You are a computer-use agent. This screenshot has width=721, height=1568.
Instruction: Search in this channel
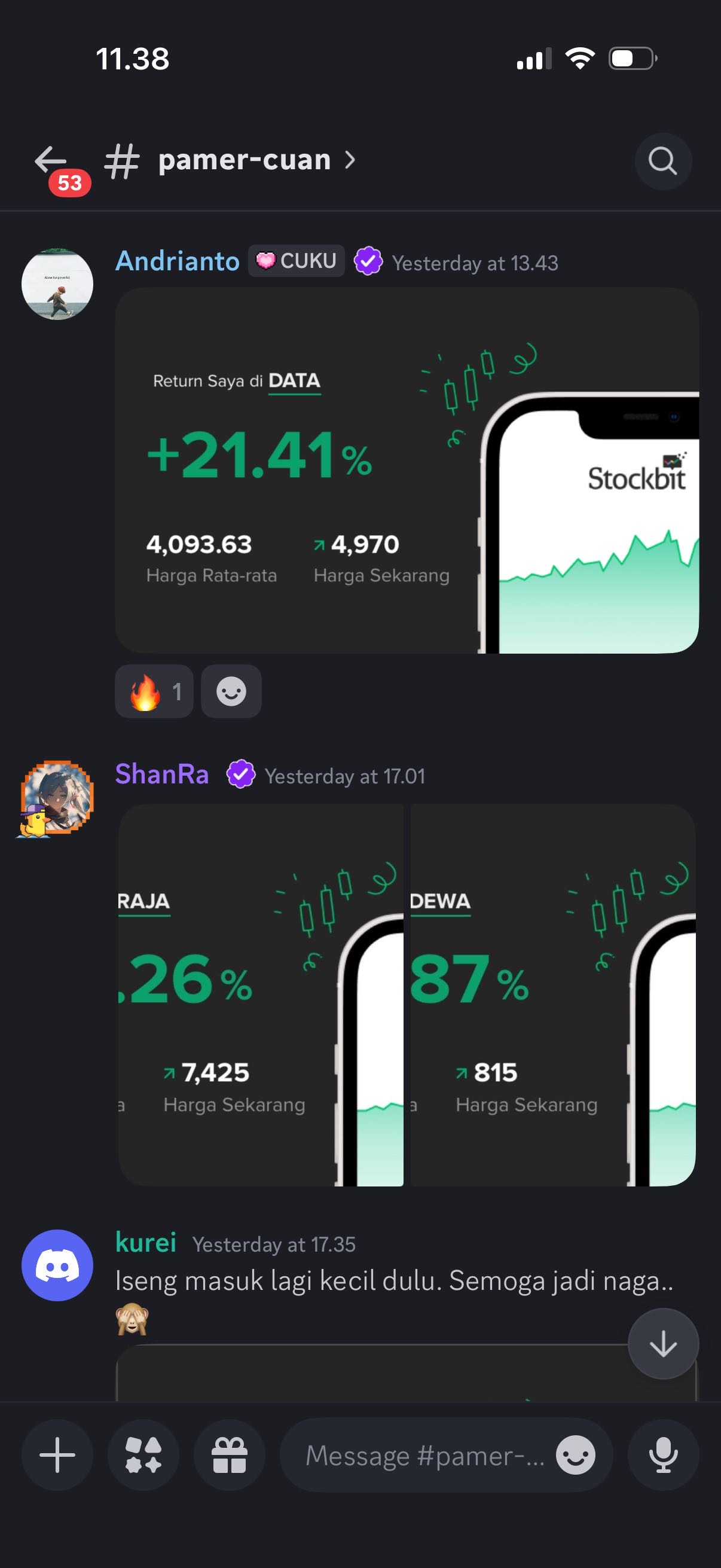tap(662, 161)
